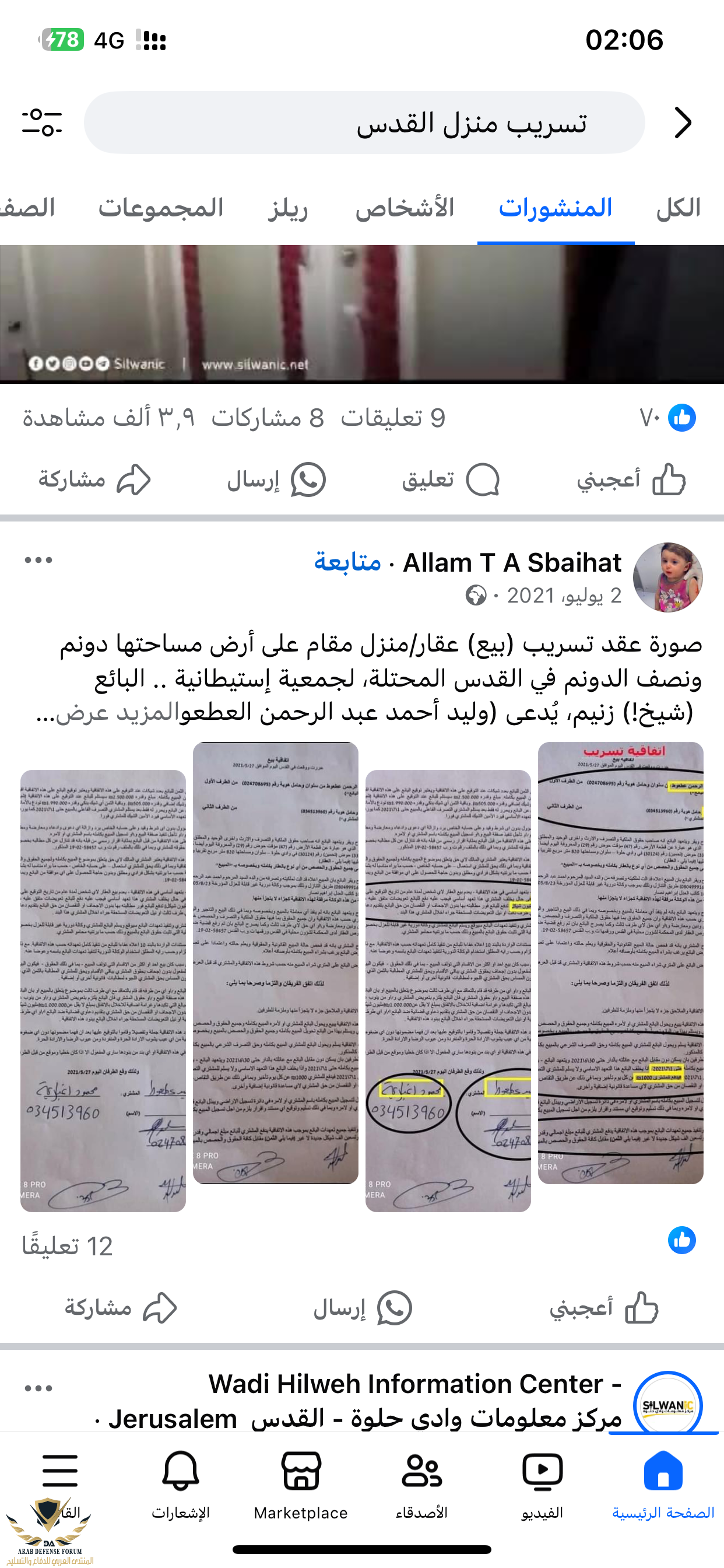Share the Silwanic video post
Image resolution: width=724 pixels, height=1568 pixels.
pos(94,480)
